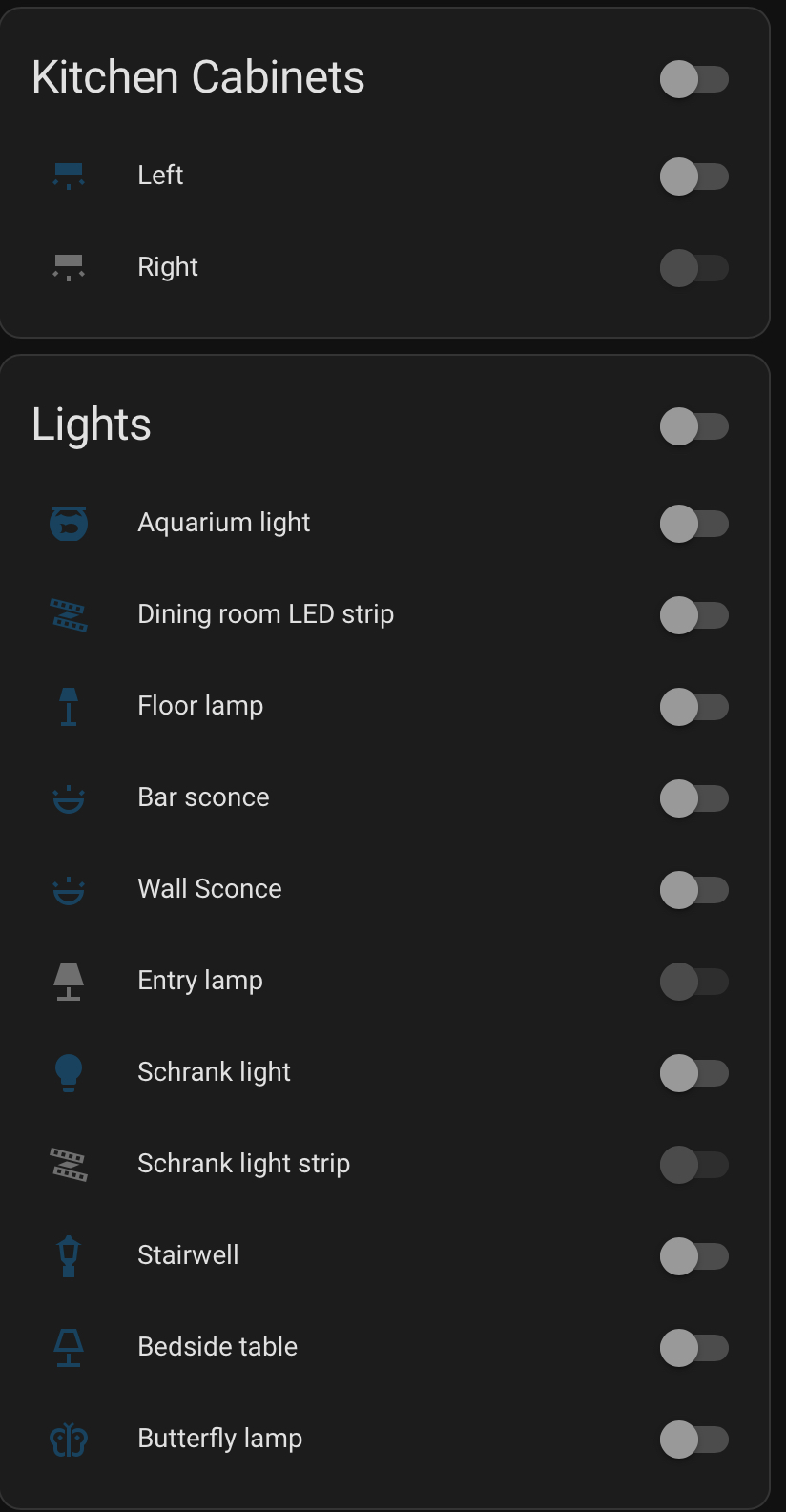Image resolution: width=786 pixels, height=1512 pixels.
Task: Click the Left cabinet light icon
Action: point(68,176)
